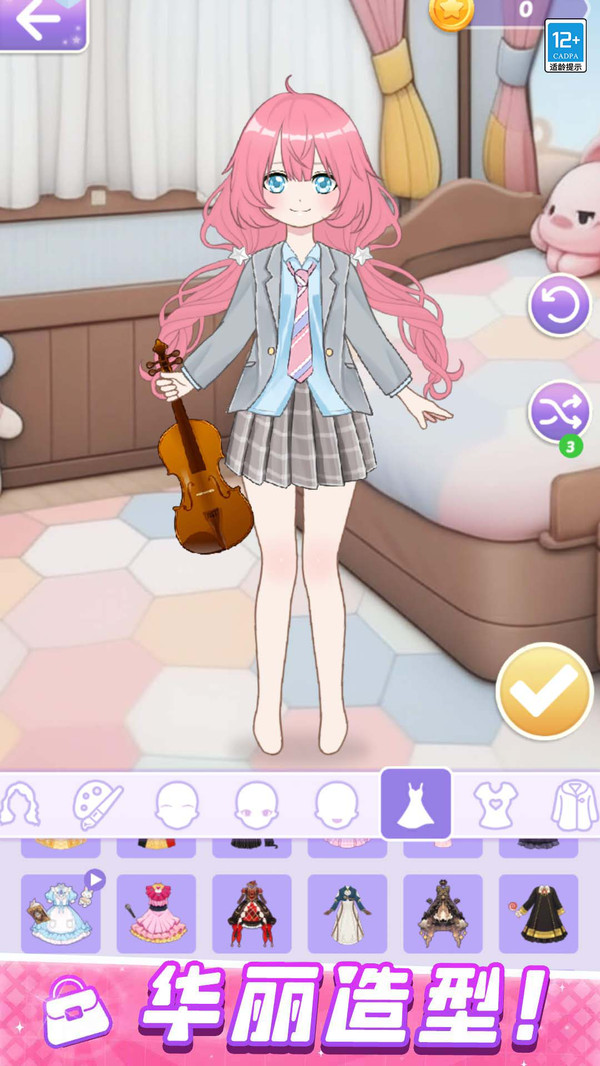Pick the pink and red ruffled dress
600x1066 pixels.
pos(155,914)
